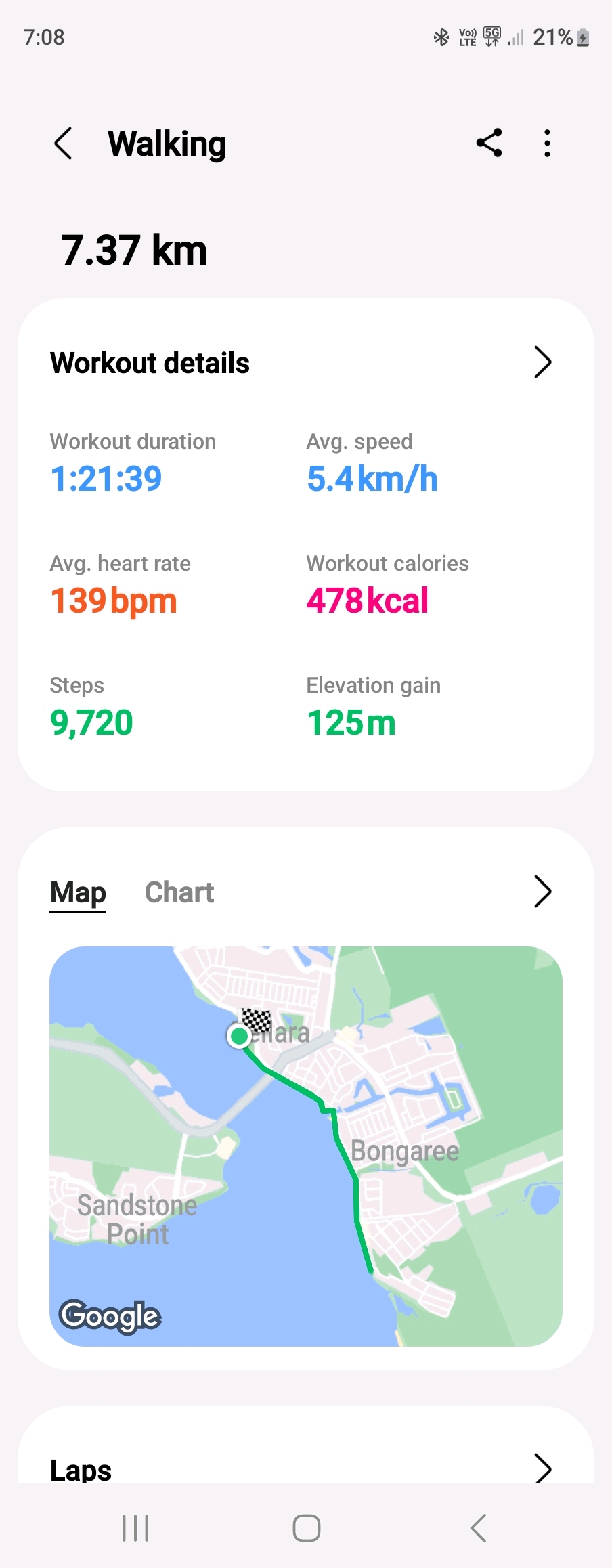The width and height of the screenshot is (612, 1568).
Task: Show recent apps
Action: click(135, 1528)
